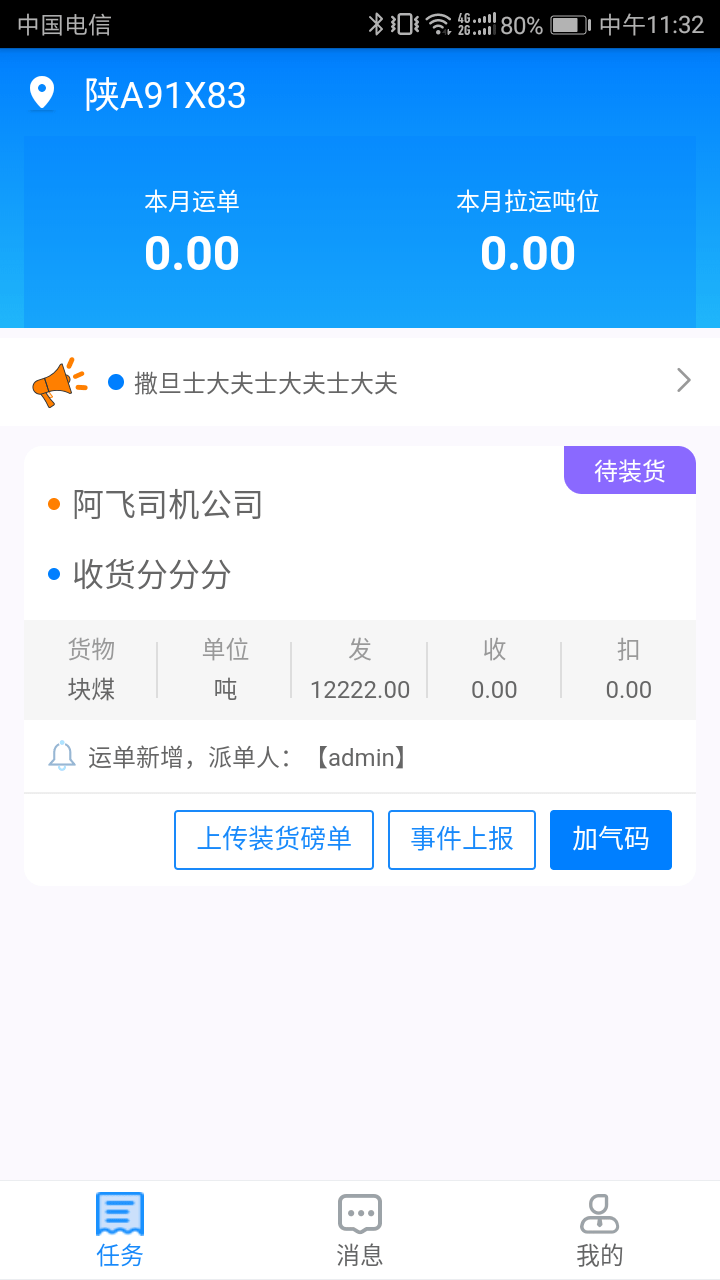Expand the announcement 撒旦士大夫士大夫士大夫
This screenshot has width=720, height=1280.
(265, 383)
